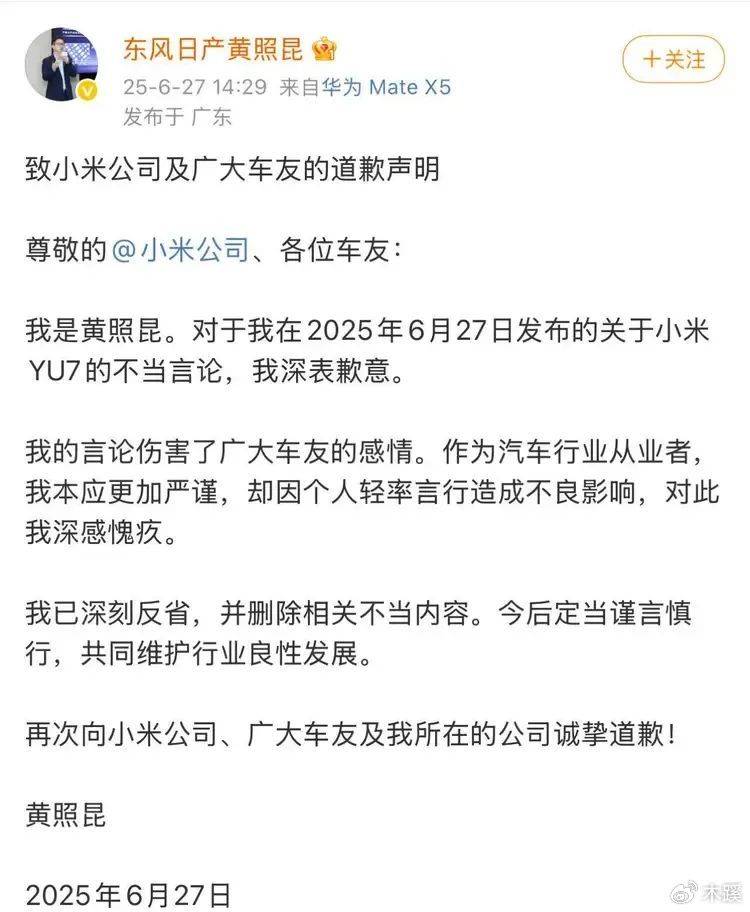
Task: Open the @小米公司 mention link
Action: point(180,250)
